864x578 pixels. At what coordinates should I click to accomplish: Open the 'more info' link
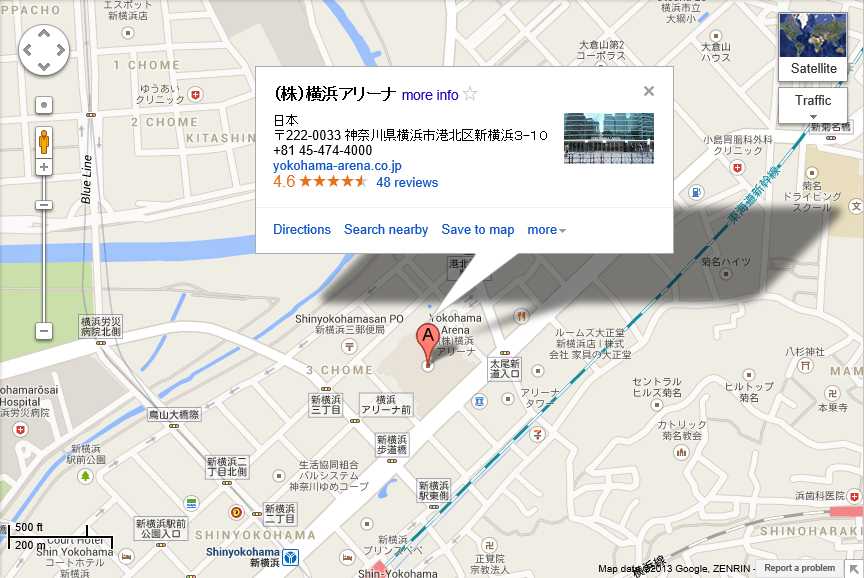tap(430, 95)
